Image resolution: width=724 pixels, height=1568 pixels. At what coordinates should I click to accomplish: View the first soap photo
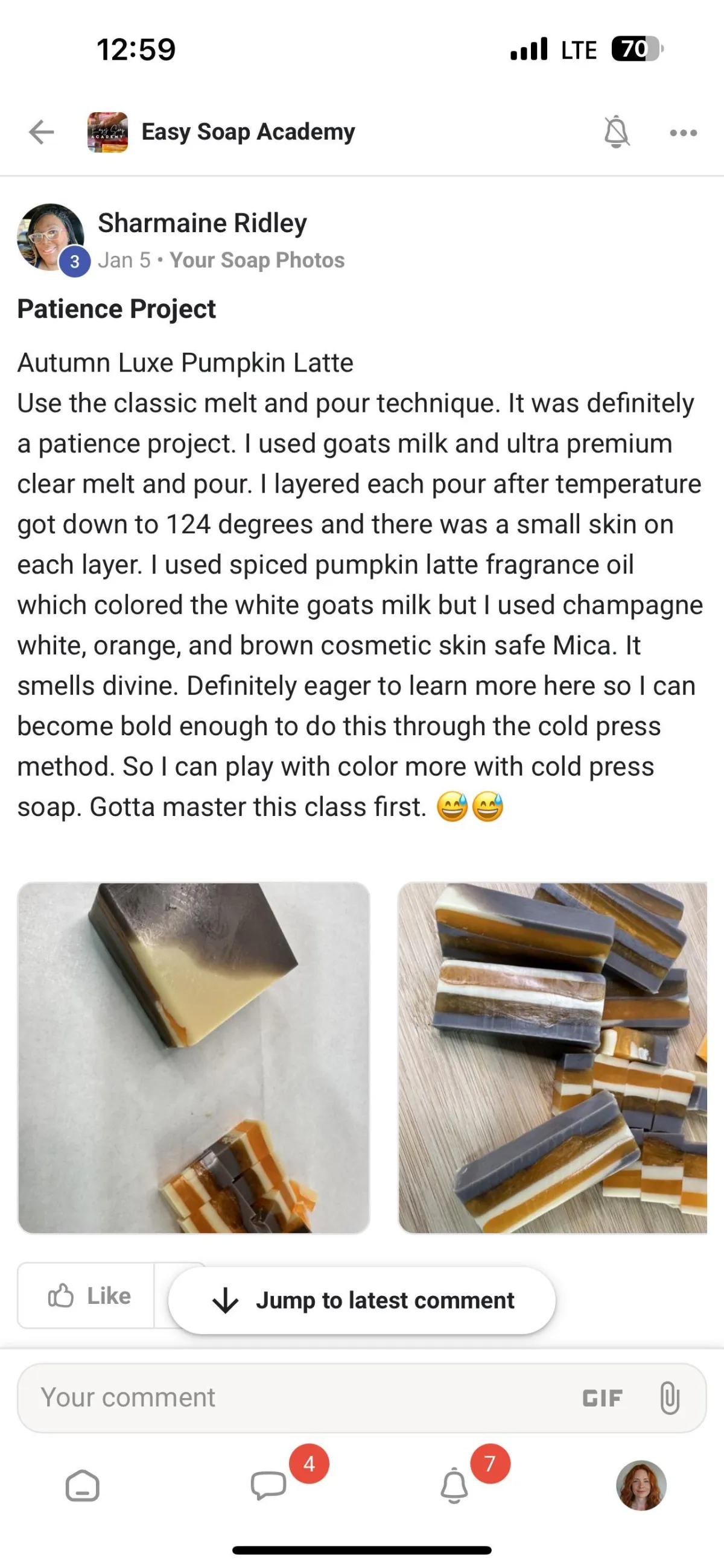point(194,1058)
